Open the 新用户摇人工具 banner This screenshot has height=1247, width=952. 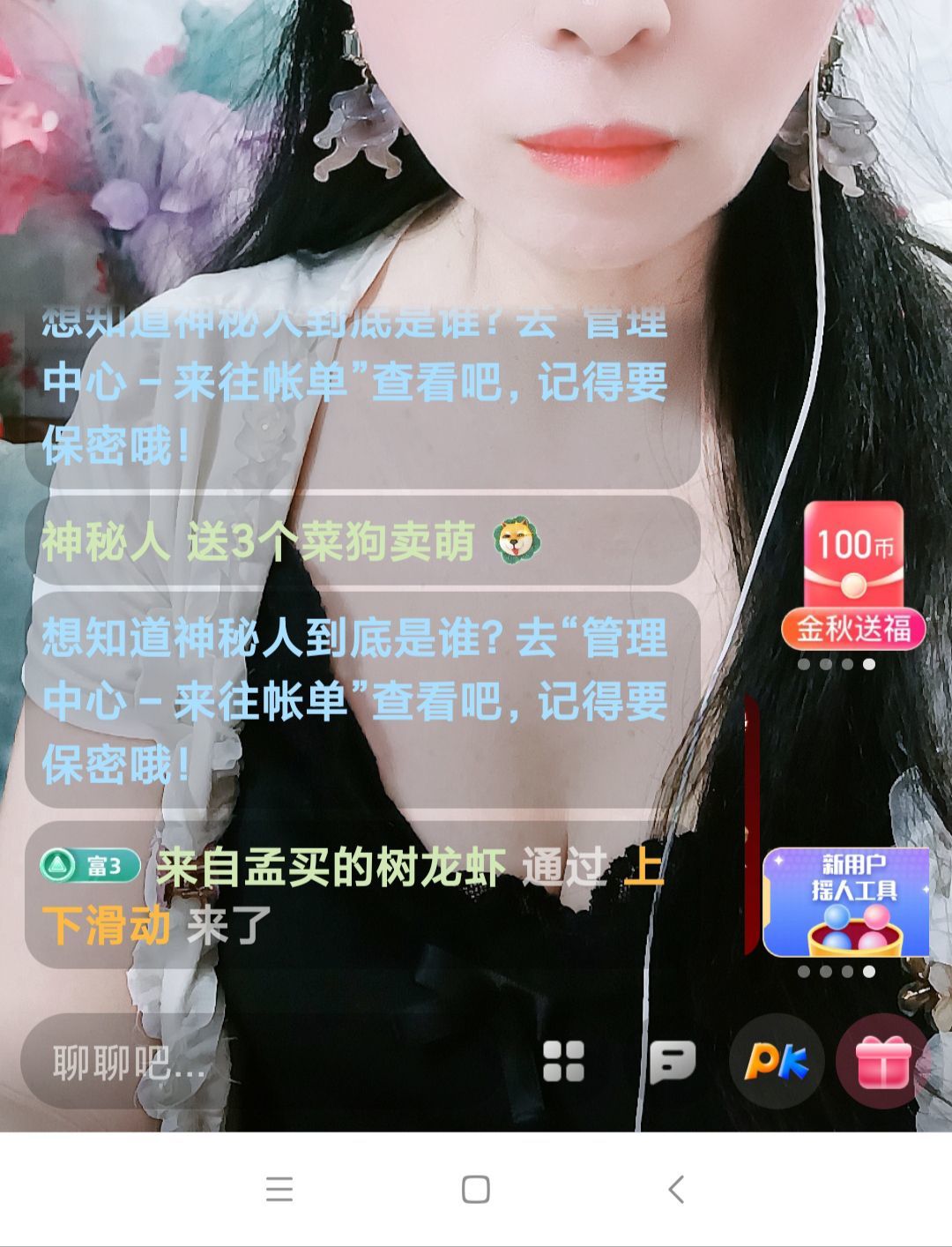tap(845, 902)
